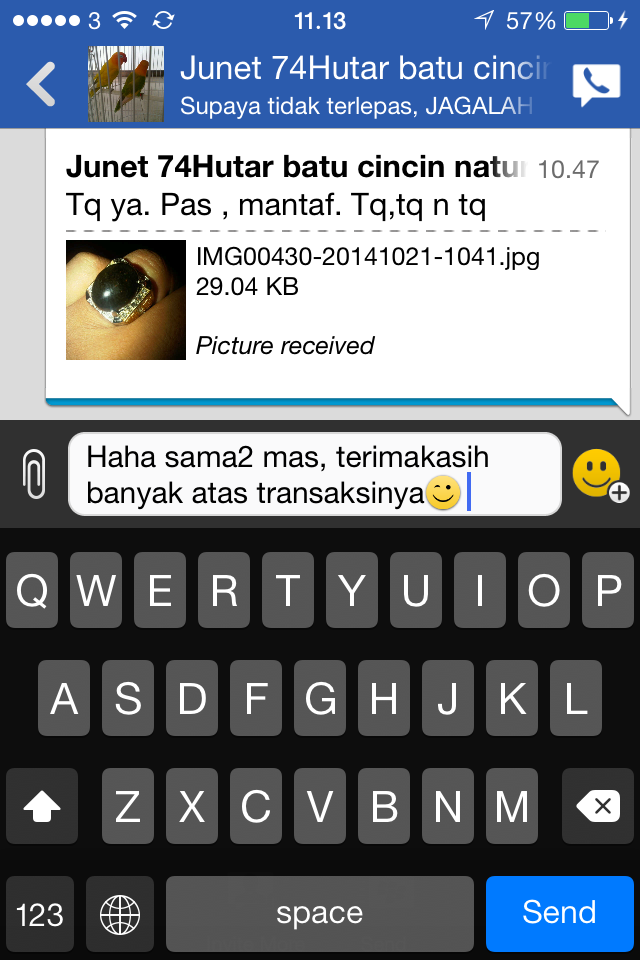Tap the message text field

pyautogui.click(x=314, y=474)
